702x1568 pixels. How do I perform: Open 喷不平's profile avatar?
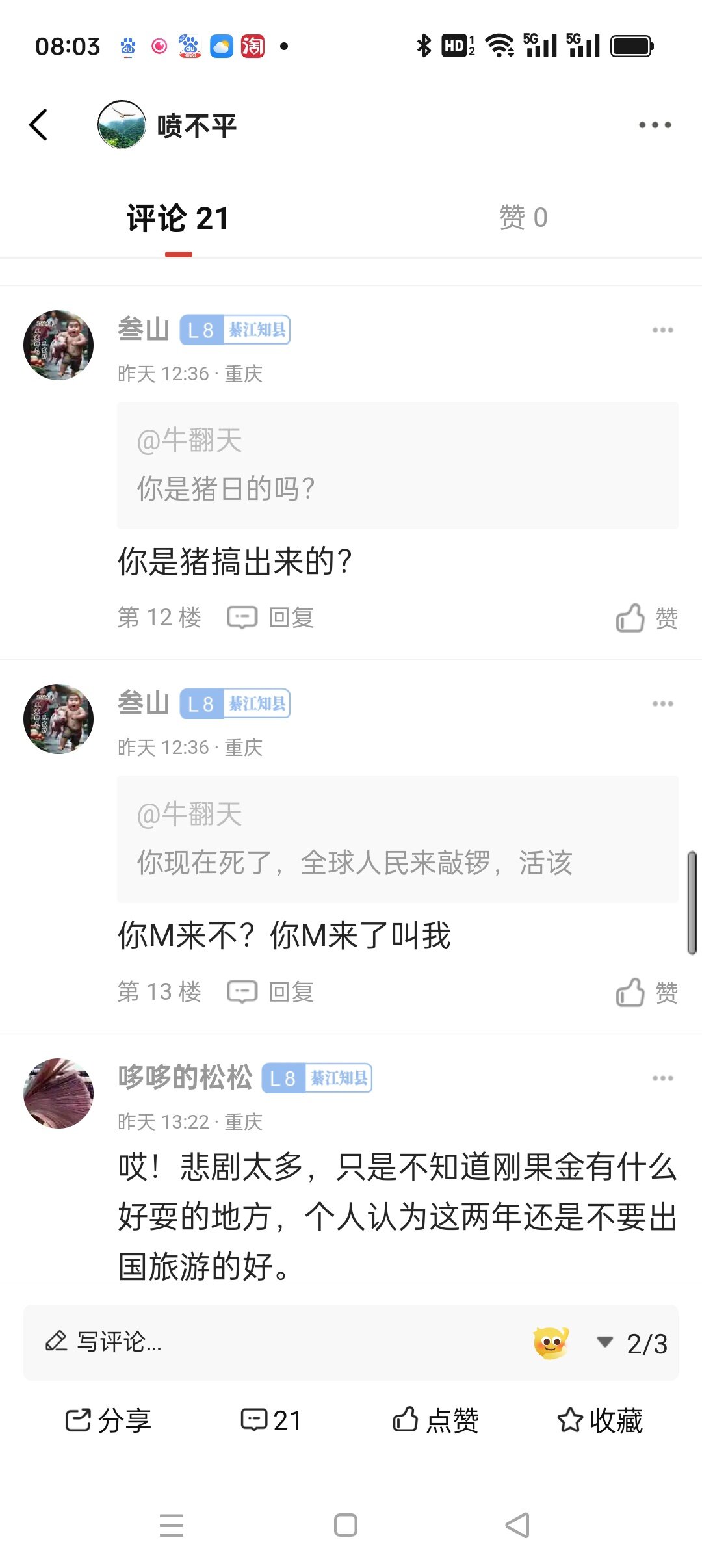(122, 125)
